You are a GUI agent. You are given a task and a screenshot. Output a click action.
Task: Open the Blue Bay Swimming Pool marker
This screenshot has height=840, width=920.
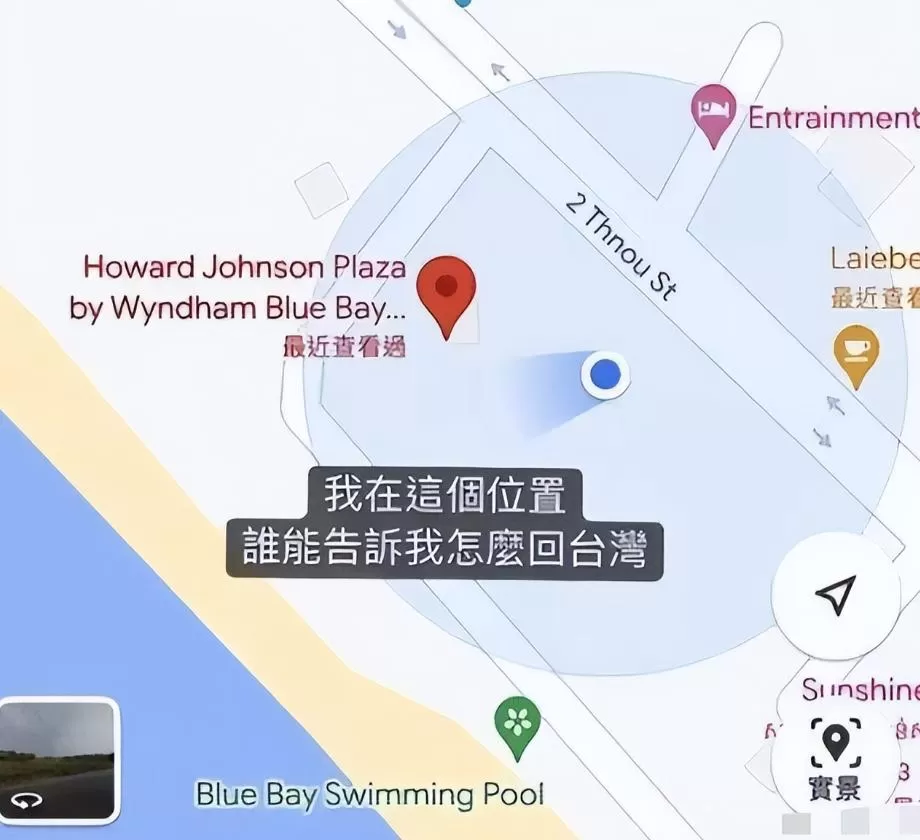pyautogui.click(x=517, y=723)
